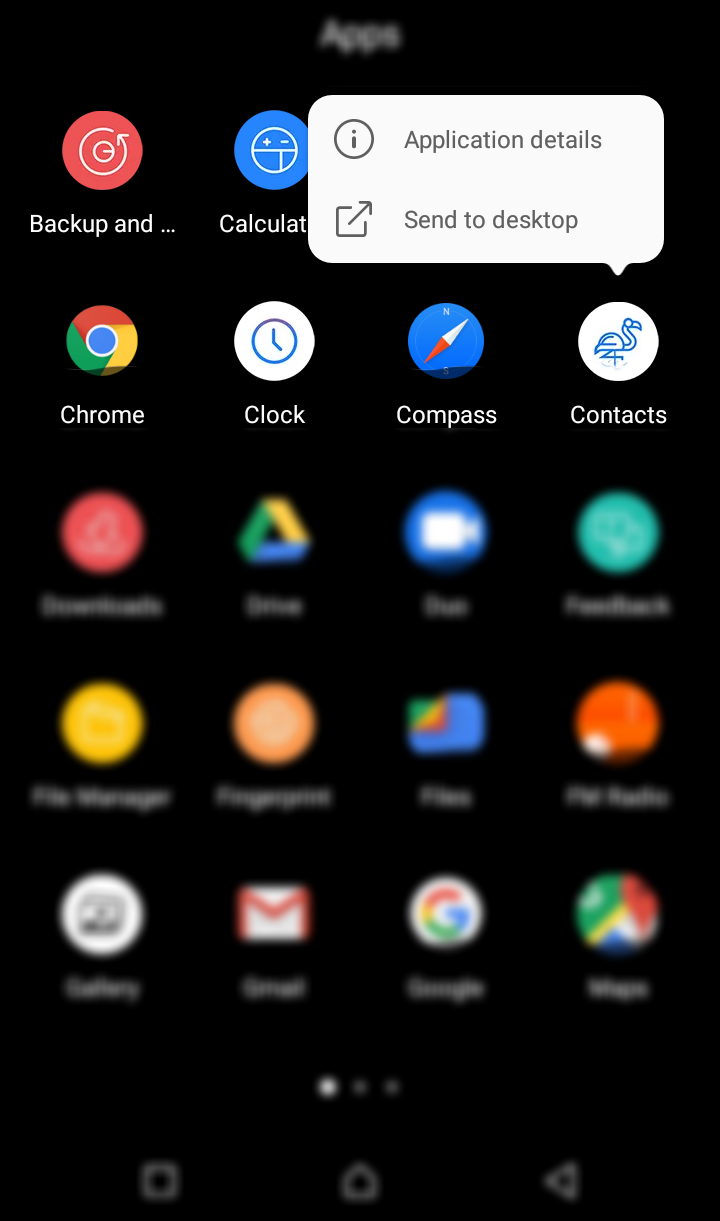The height and width of the screenshot is (1221, 720).
Task: Open the Contacts app
Action: 618,343
